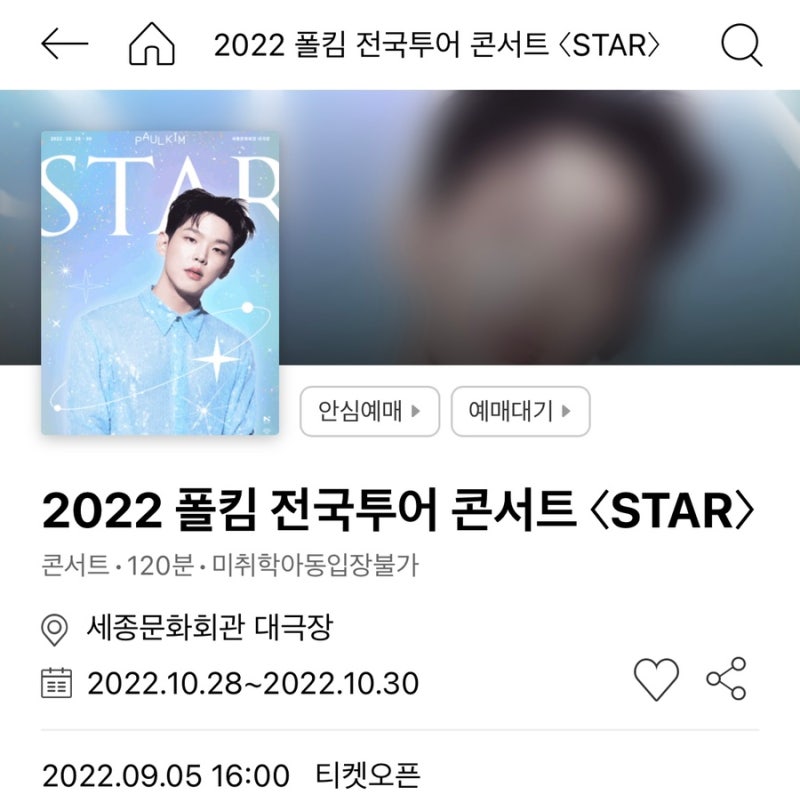Screen dimensions: 800x811
Task: Open the home icon in the header
Action: (x=152, y=45)
